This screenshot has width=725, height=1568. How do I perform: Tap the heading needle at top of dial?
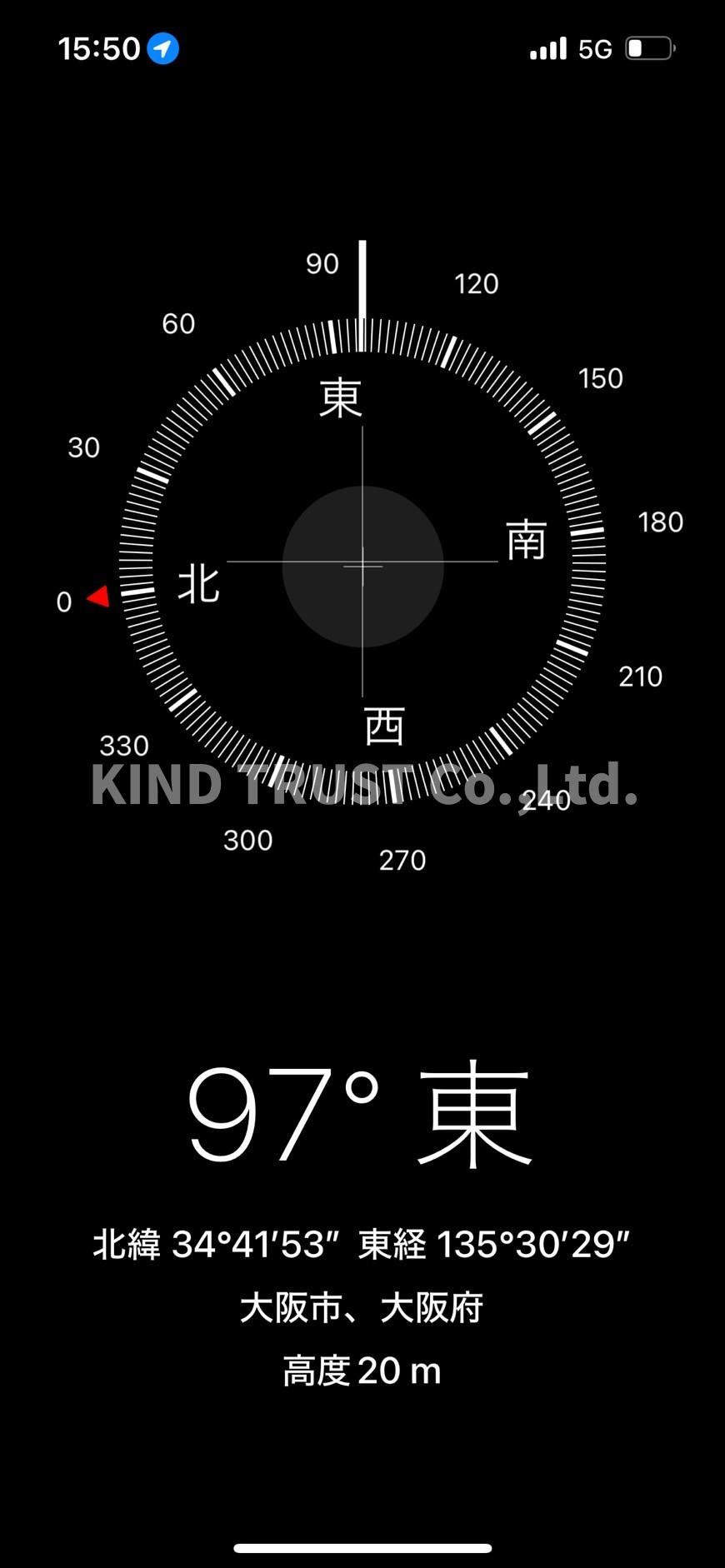pyautogui.click(x=362, y=275)
